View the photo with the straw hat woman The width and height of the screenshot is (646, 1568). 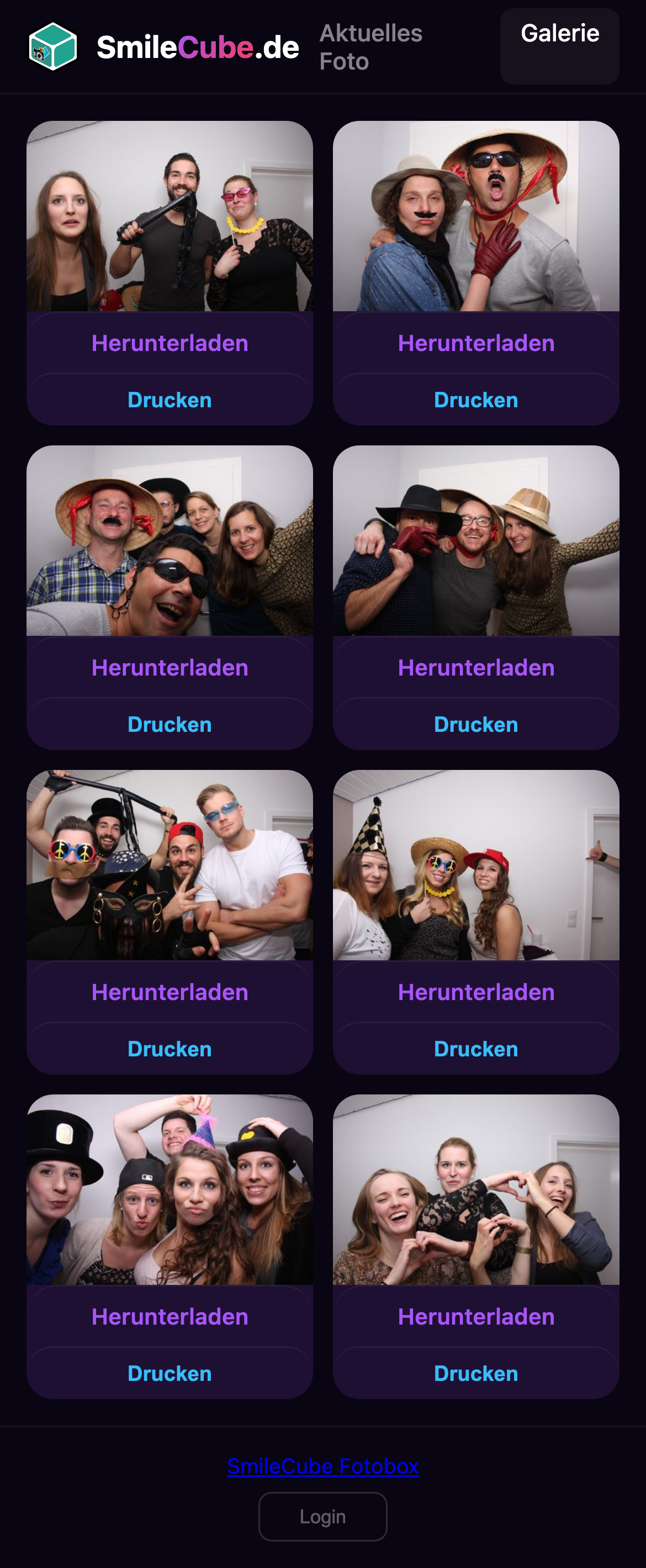(476, 870)
